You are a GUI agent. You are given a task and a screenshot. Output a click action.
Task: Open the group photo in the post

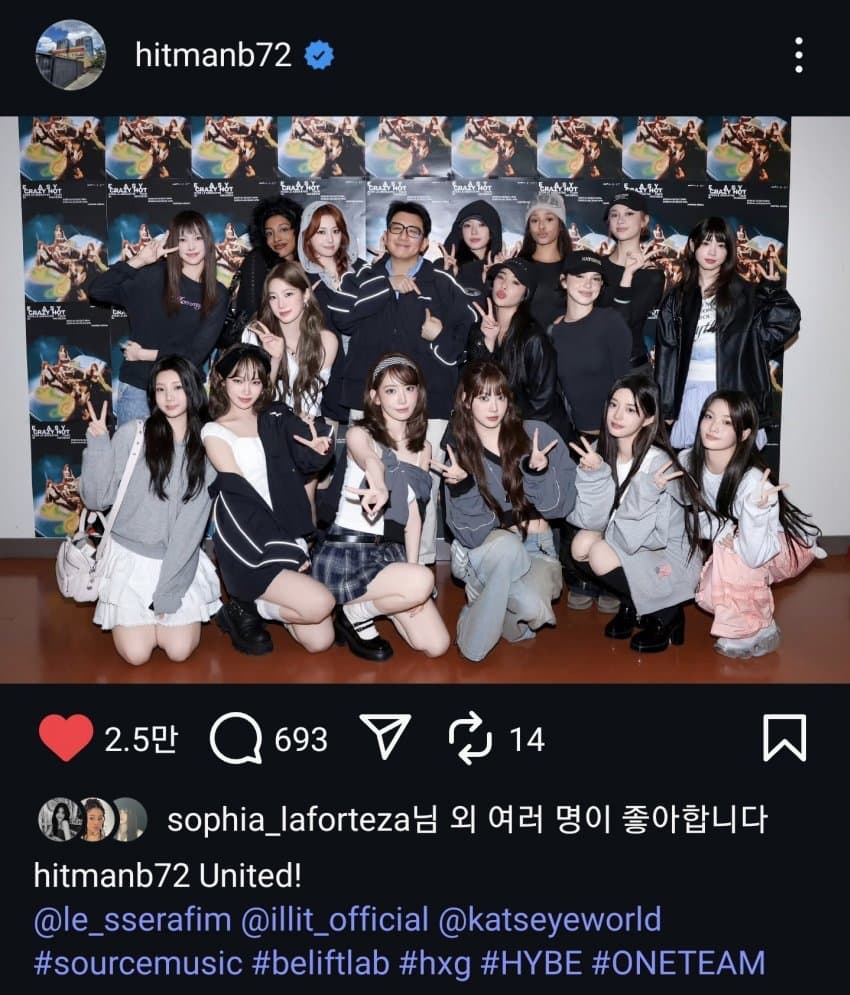[x=425, y=400]
